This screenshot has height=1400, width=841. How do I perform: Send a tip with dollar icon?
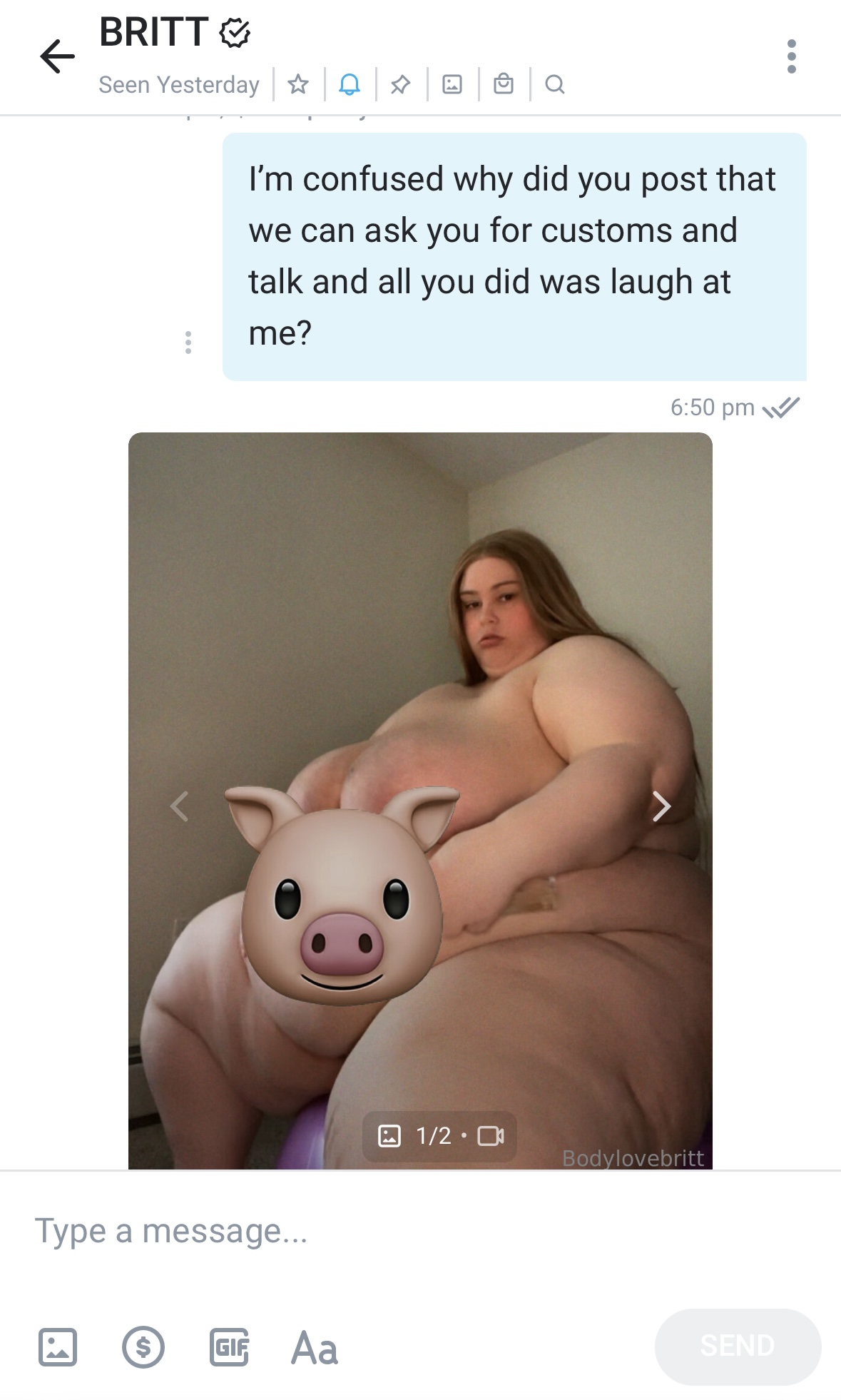pyautogui.click(x=143, y=1346)
